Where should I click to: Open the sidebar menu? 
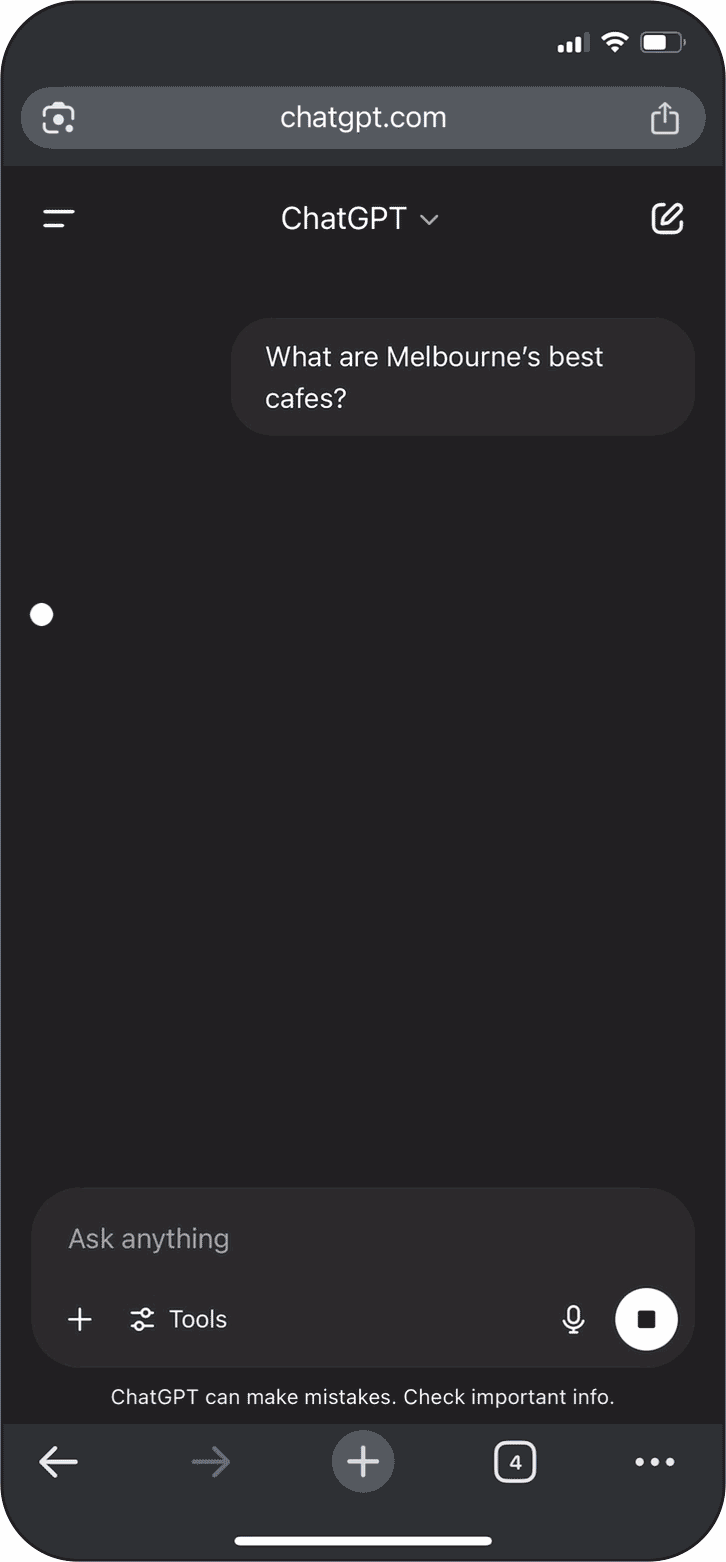tap(59, 219)
